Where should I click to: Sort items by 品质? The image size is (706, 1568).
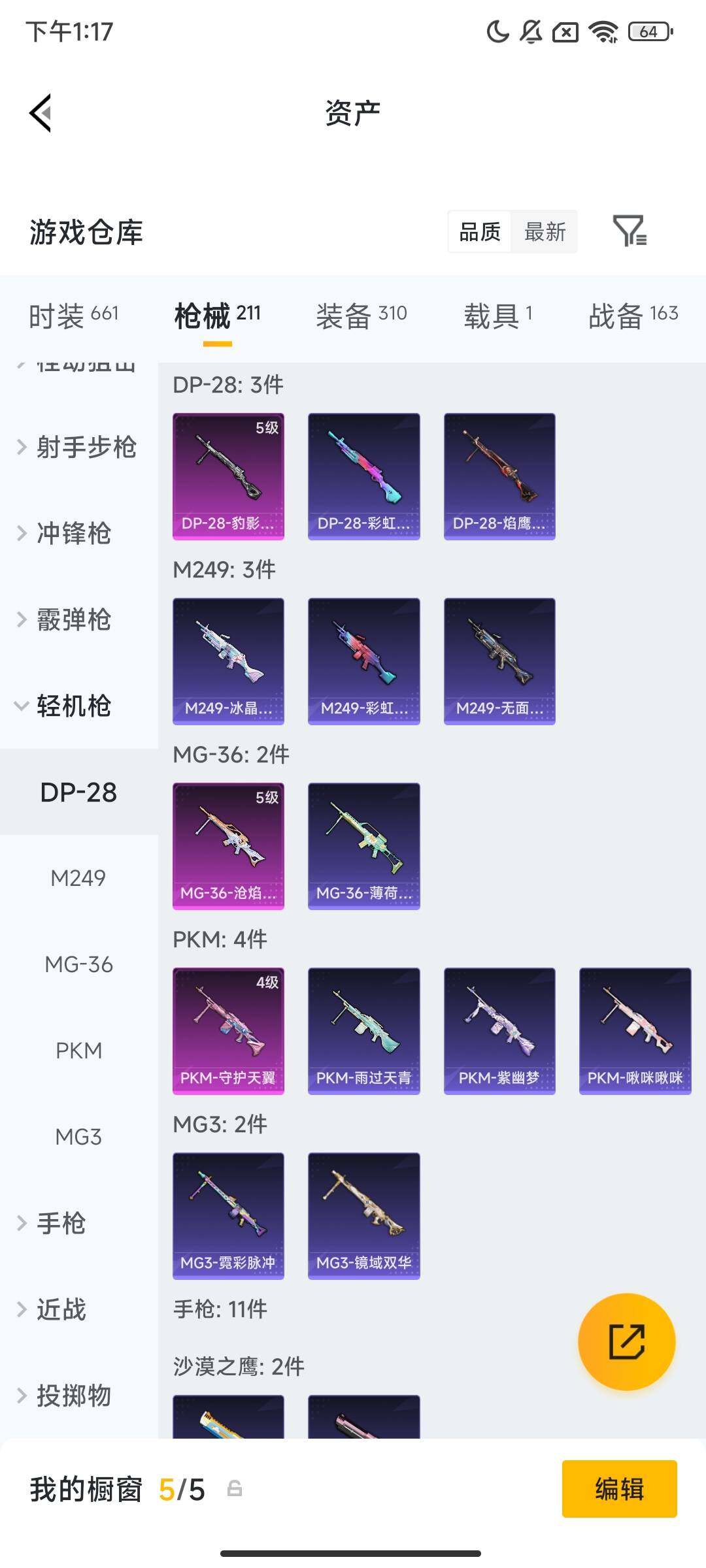point(480,232)
